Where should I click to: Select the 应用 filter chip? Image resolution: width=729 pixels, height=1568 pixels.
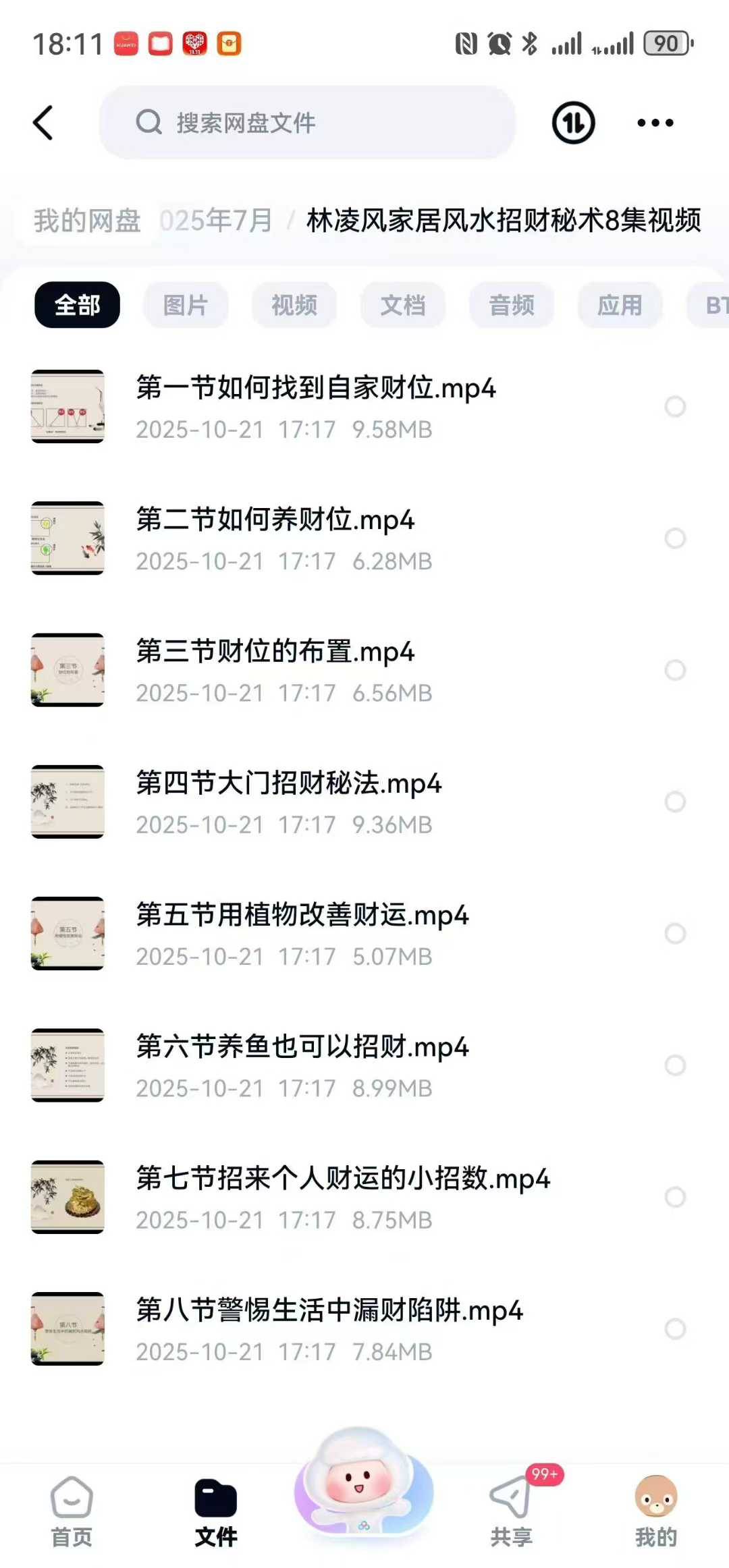620,305
